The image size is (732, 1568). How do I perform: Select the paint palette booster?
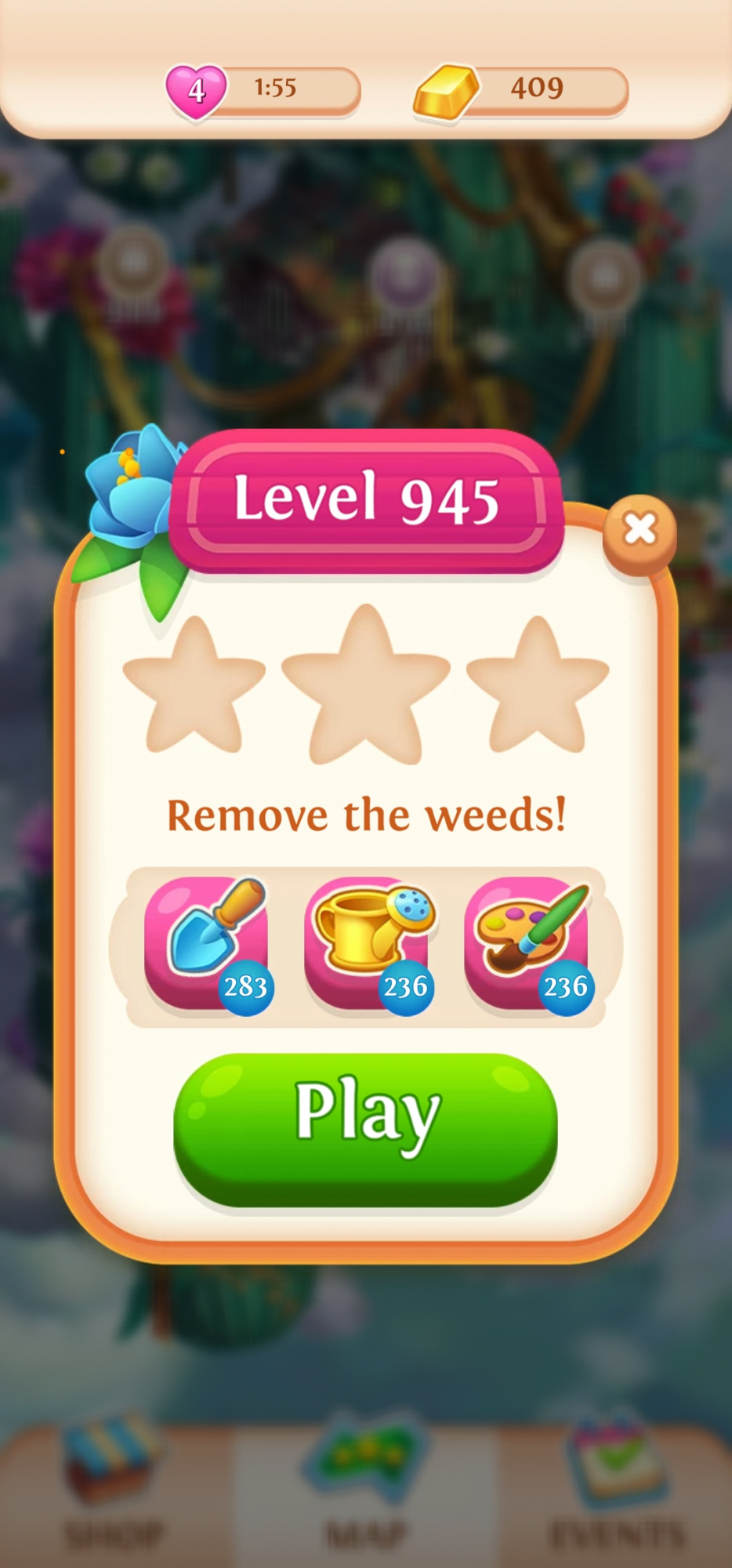[x=527, y=941]
